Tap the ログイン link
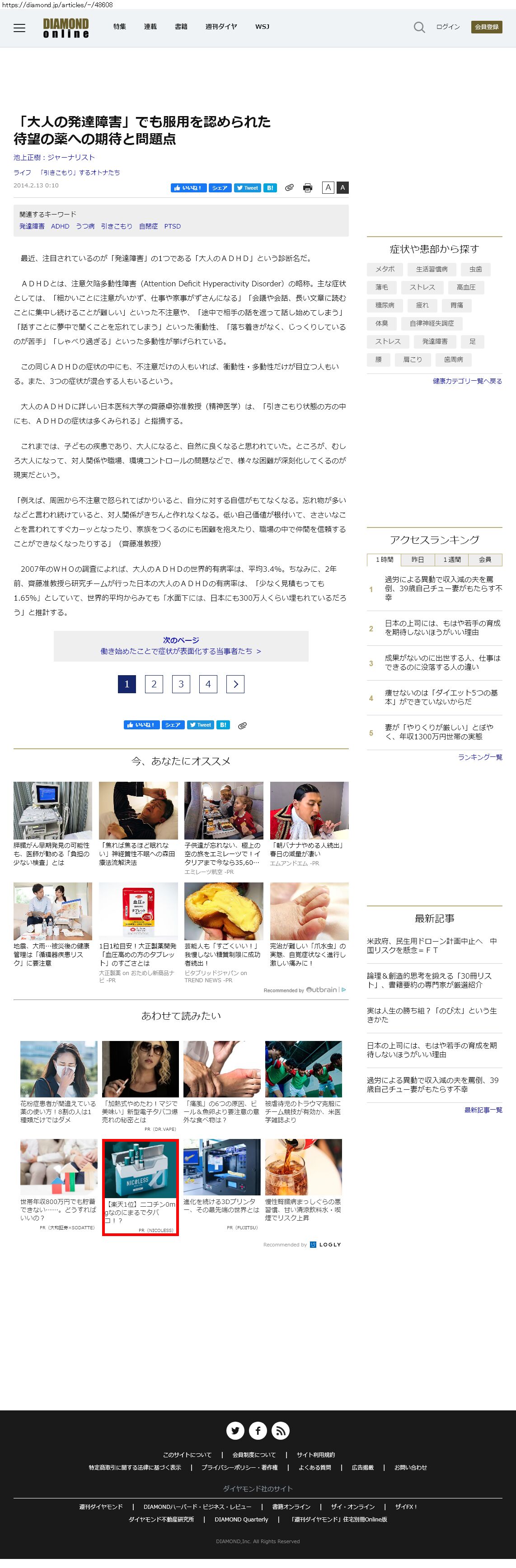This screenshot has width=516, height=1568. pyautogui.click(x=448, y=27)
